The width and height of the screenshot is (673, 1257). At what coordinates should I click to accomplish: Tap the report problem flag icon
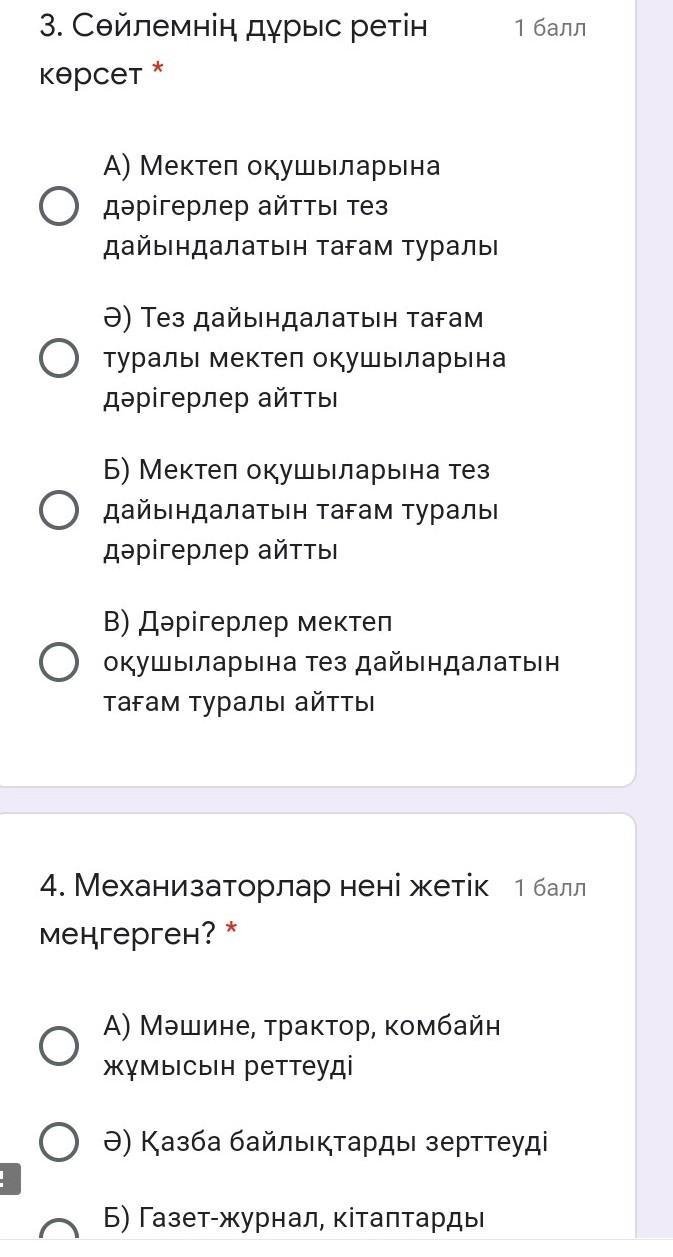pyautogui.click(x=8, y=1180)
